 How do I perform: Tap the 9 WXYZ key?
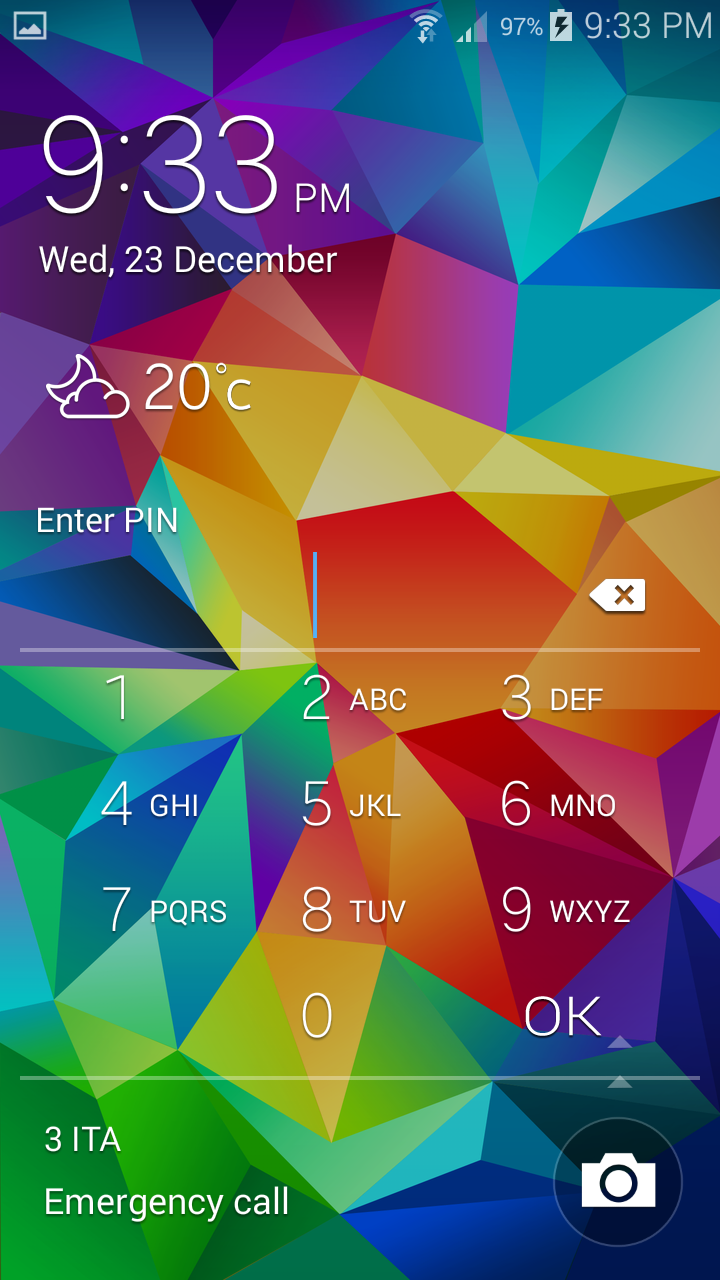(x=564, y=910)
